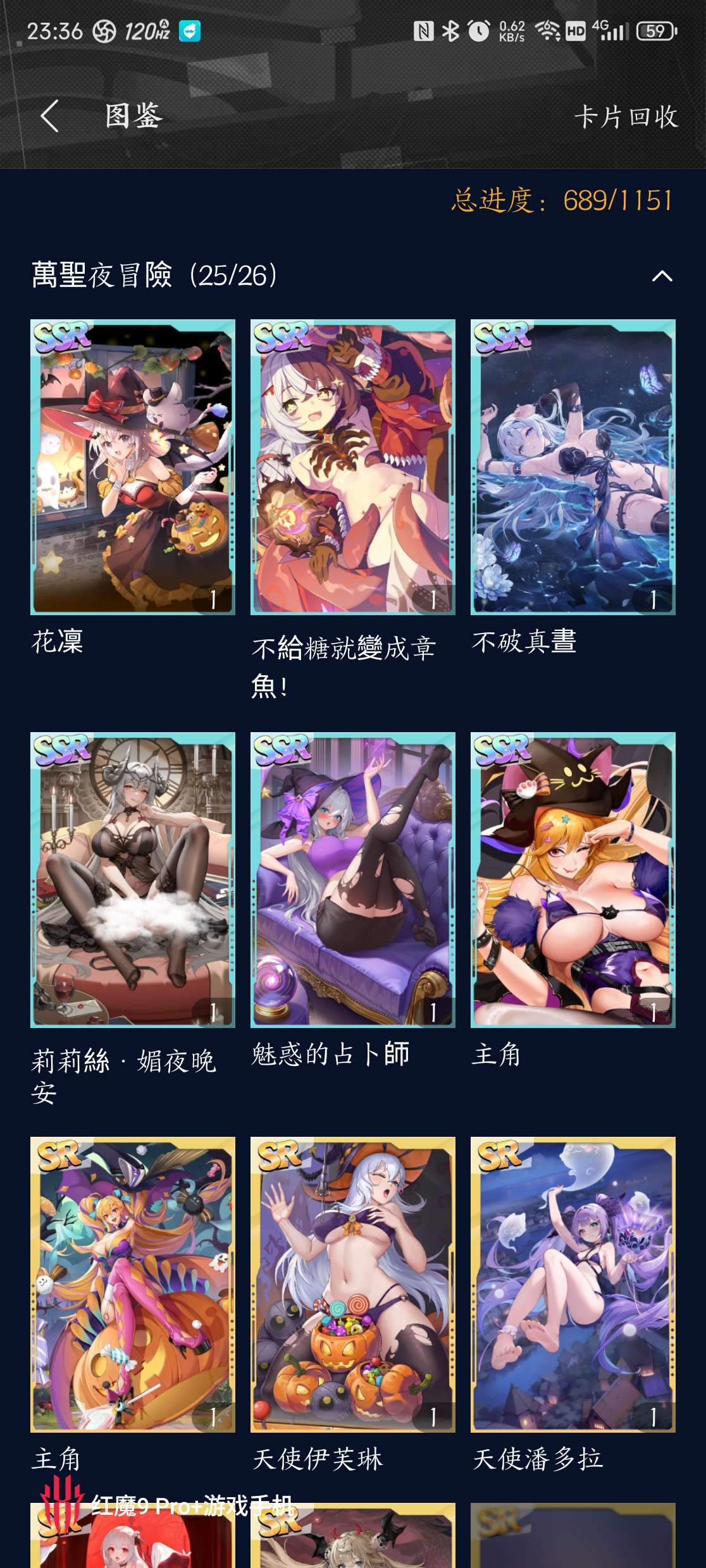Tap the 天使伊芙琳 card
This screenshot has width=706, height=1568.
point(352,1283)
